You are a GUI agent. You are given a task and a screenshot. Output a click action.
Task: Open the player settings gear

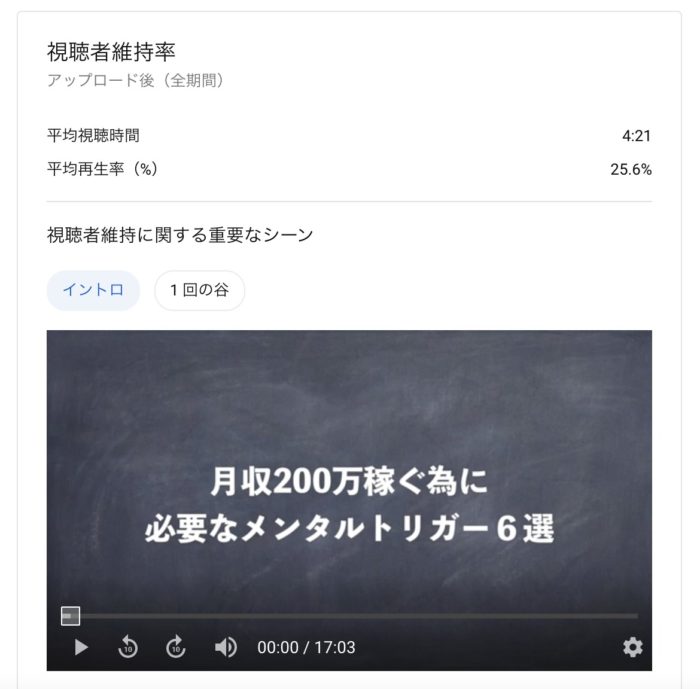tap(632, 647)
